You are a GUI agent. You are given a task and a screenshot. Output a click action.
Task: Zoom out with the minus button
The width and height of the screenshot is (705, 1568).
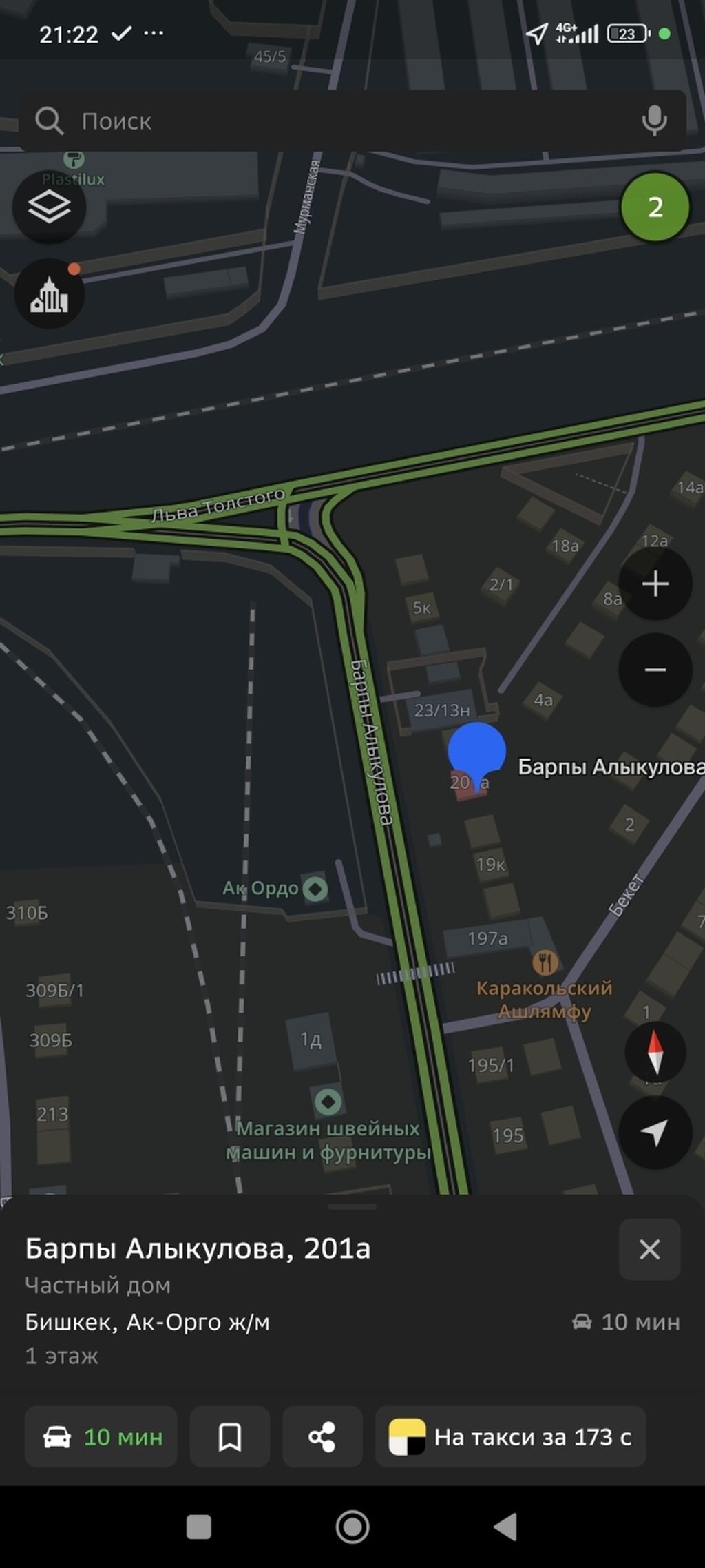point(655,670)
